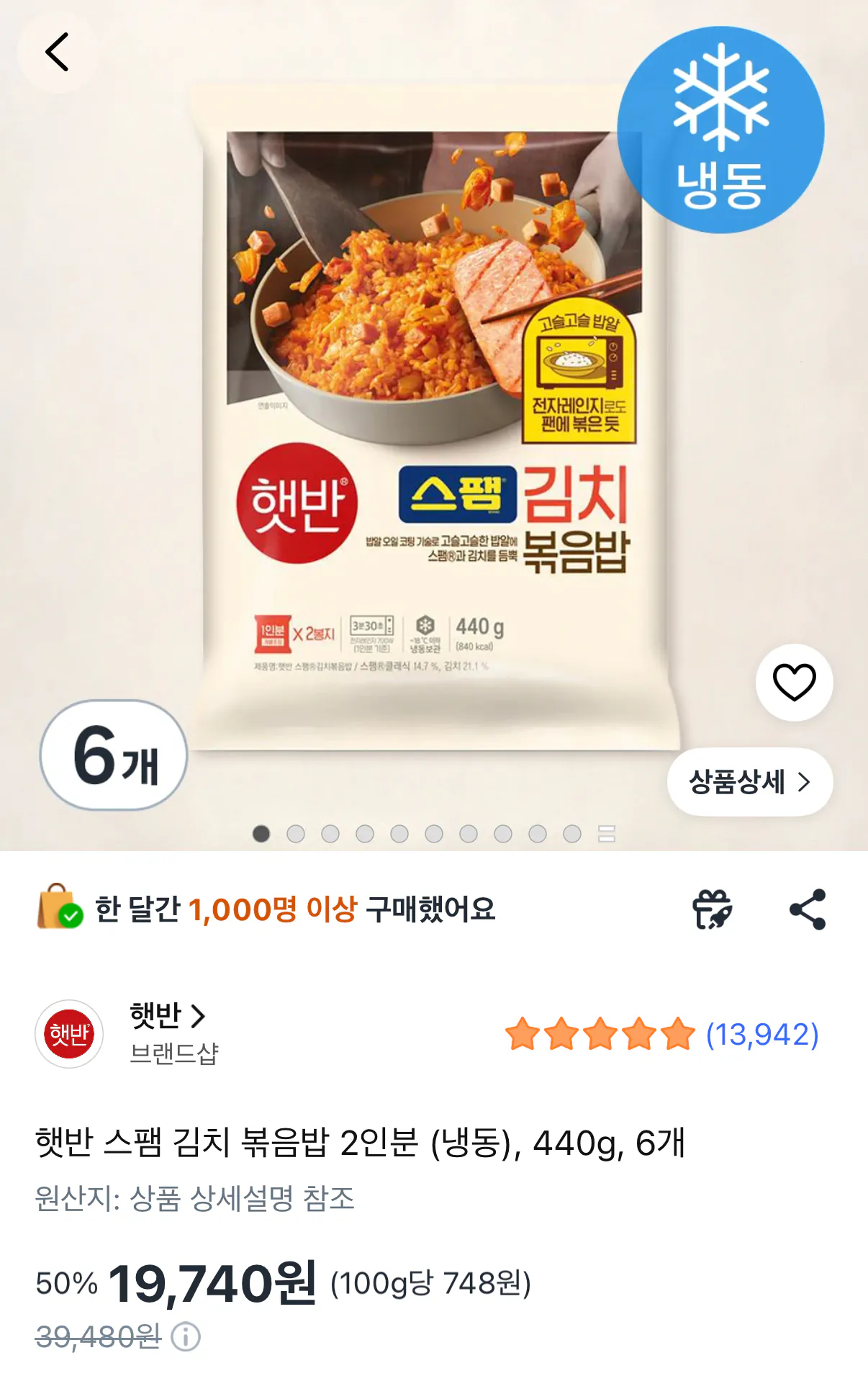Screen dimensions: 868x1376
Task: Show info about original price 39,480원
Action: [x=186, y=1337]
